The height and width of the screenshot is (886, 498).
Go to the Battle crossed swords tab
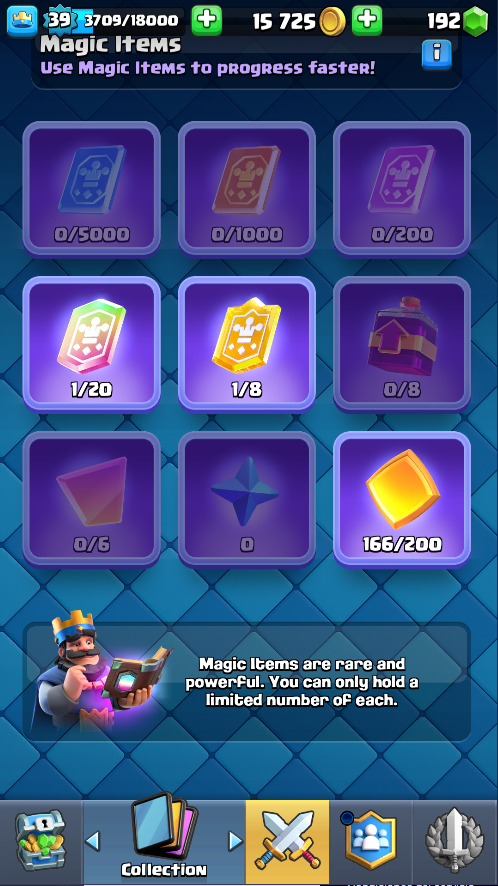click(x=287, y=842)
